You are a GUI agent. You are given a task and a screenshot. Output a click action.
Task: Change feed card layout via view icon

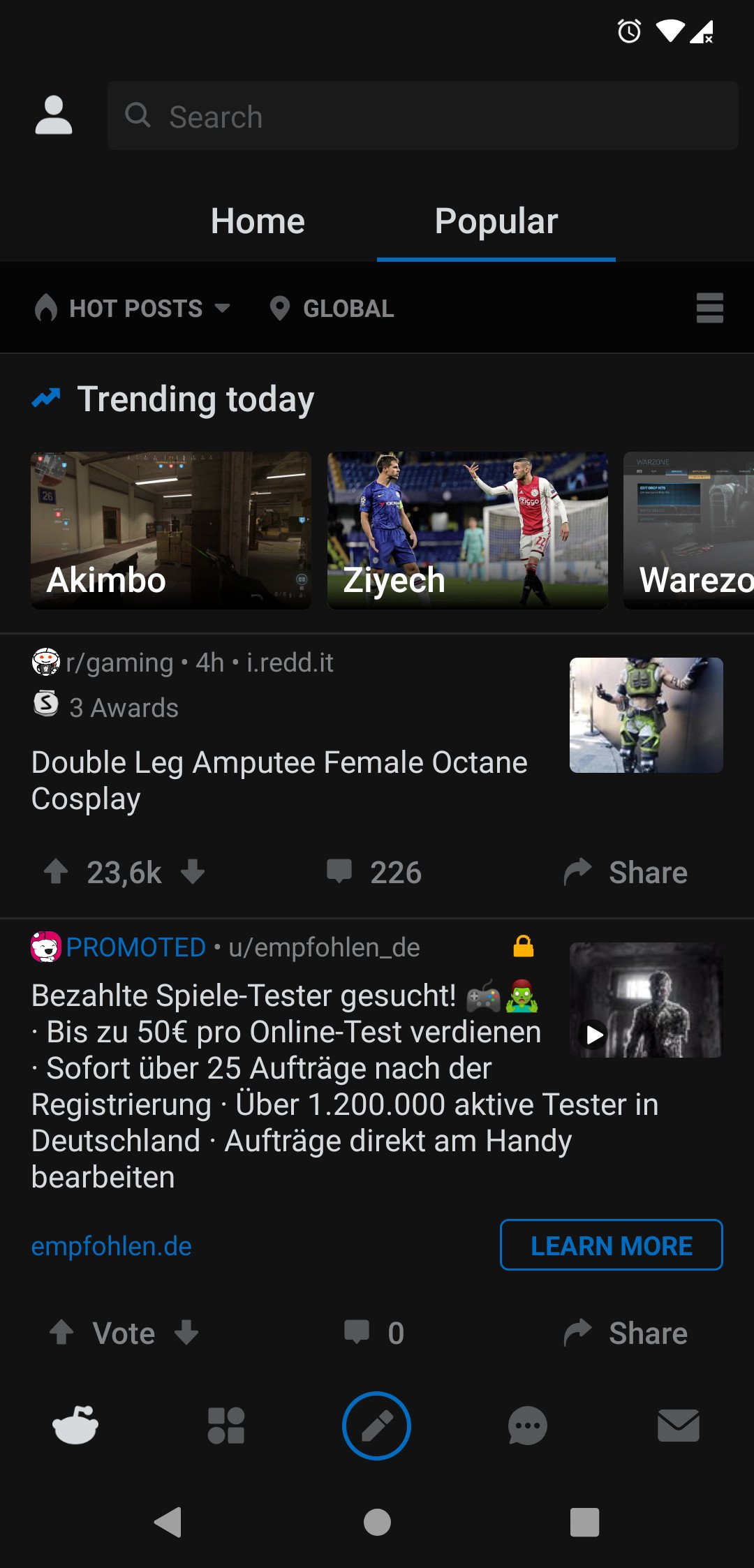(x=709, y=308)
